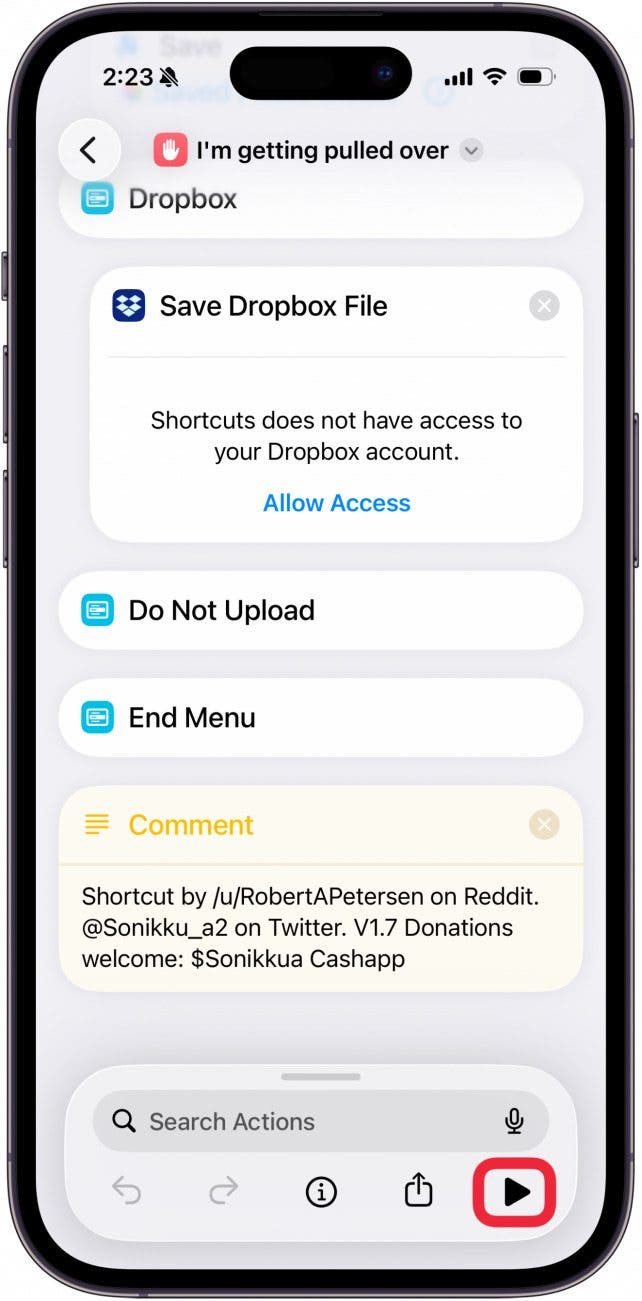Go back using the back arrow
Image resolution: width=642 pixels, height=1301 pixels.
pos(89,151)
